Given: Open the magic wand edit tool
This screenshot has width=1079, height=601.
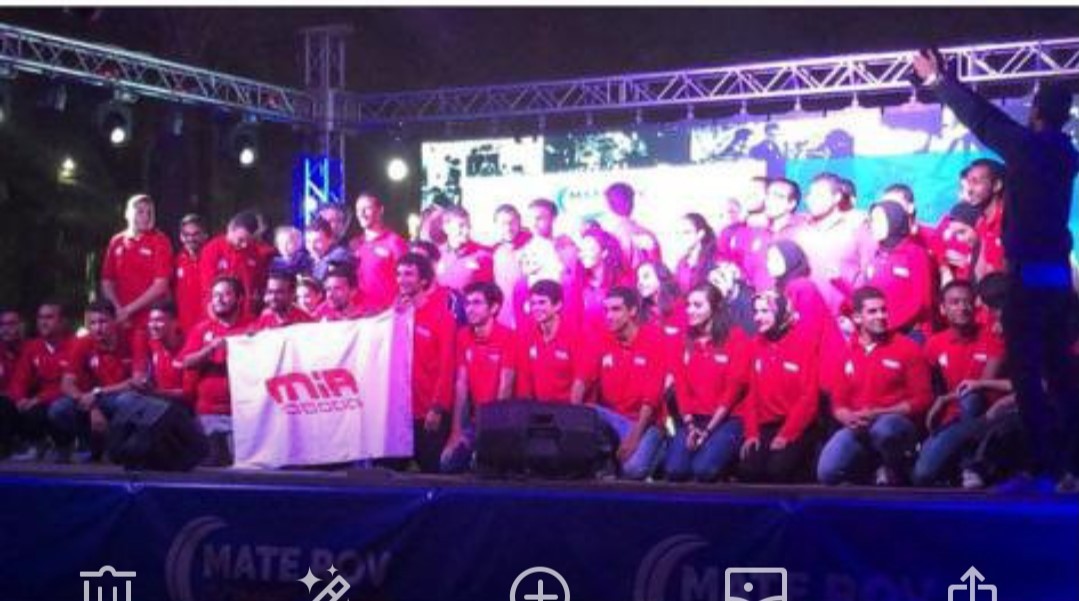Looking at the screenshot, I should coord(325,586).
